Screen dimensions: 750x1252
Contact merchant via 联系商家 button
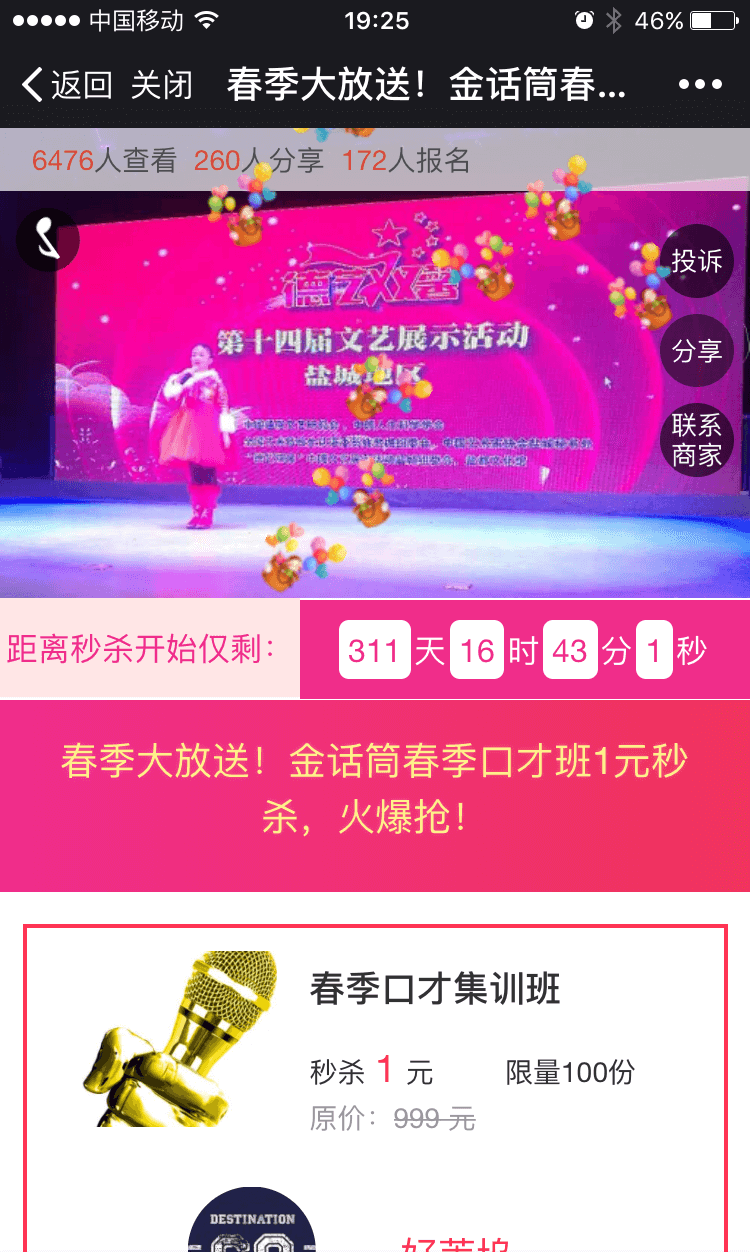[697, 440]
